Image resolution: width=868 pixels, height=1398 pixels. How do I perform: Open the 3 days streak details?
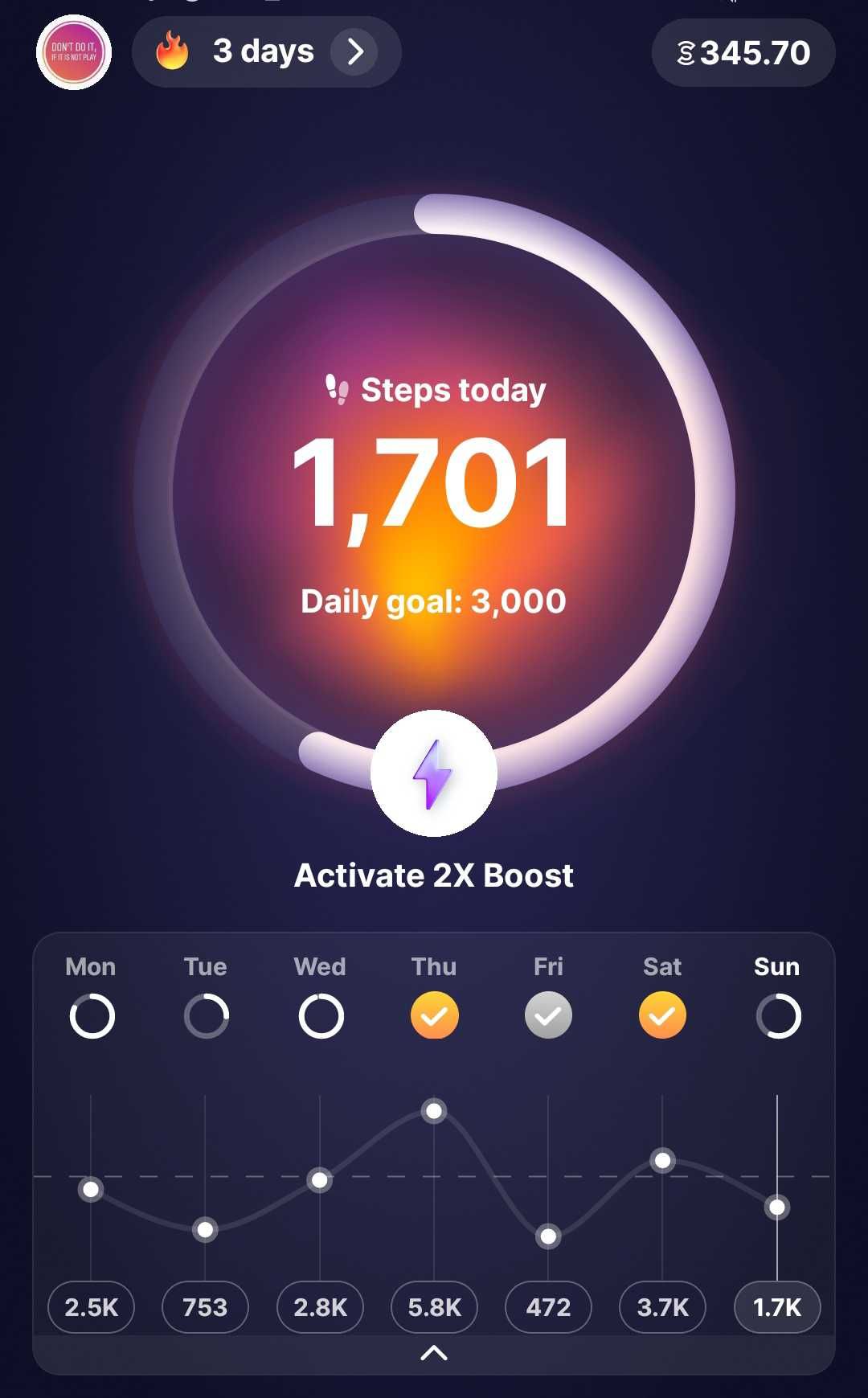tap(266, 52)
